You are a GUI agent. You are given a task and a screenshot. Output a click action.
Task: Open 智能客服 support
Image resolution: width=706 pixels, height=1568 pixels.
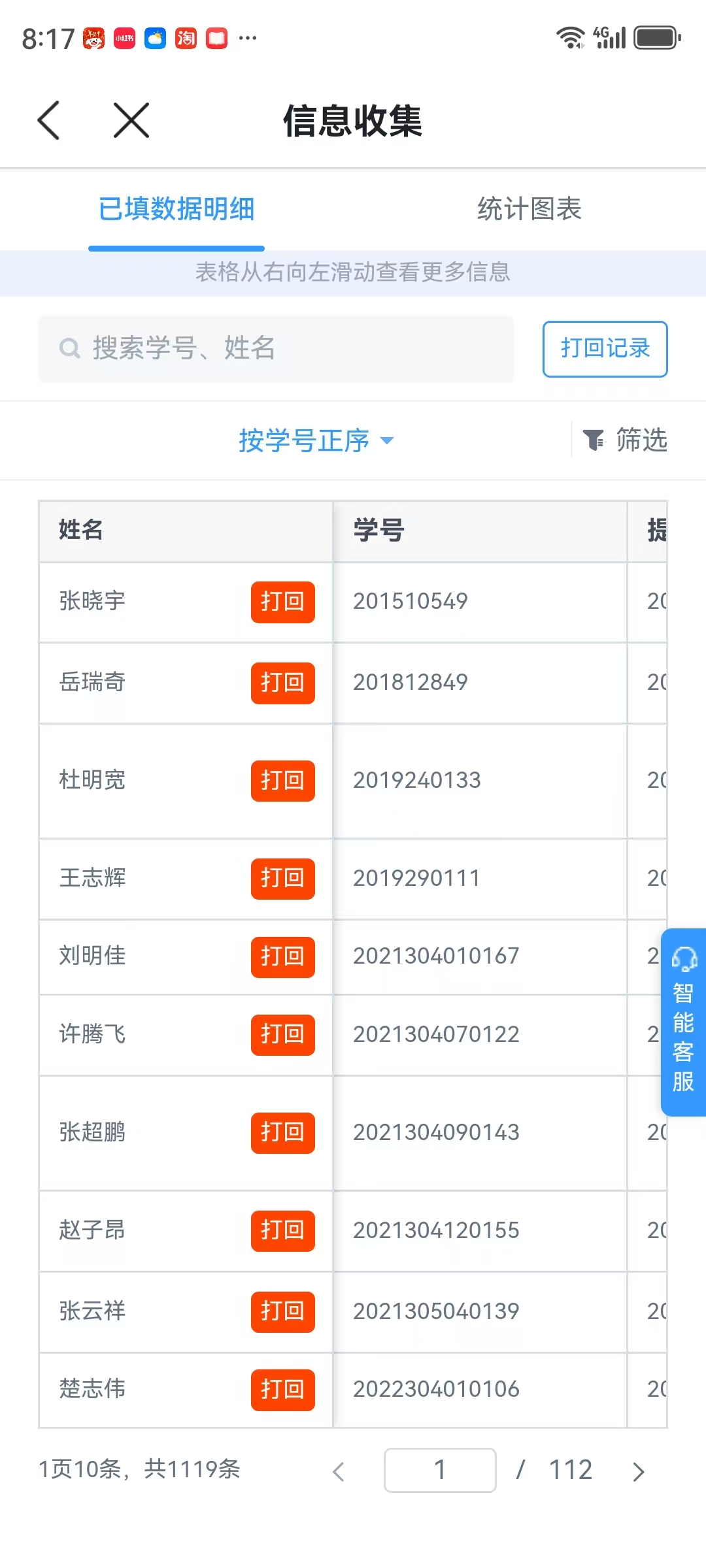683,1022
